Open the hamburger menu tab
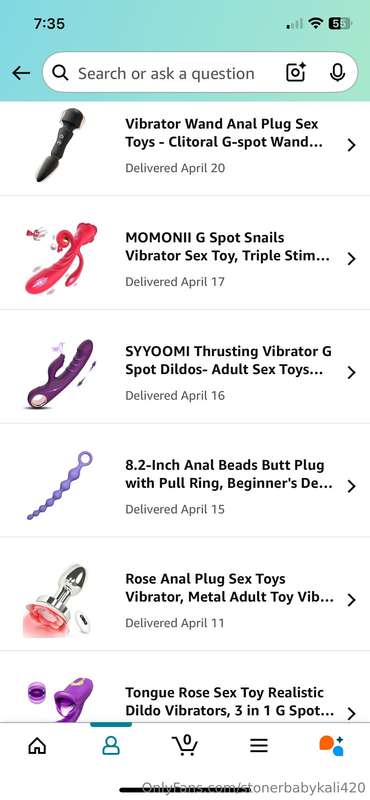Screen dimensions: 370x800 [259, 746]
